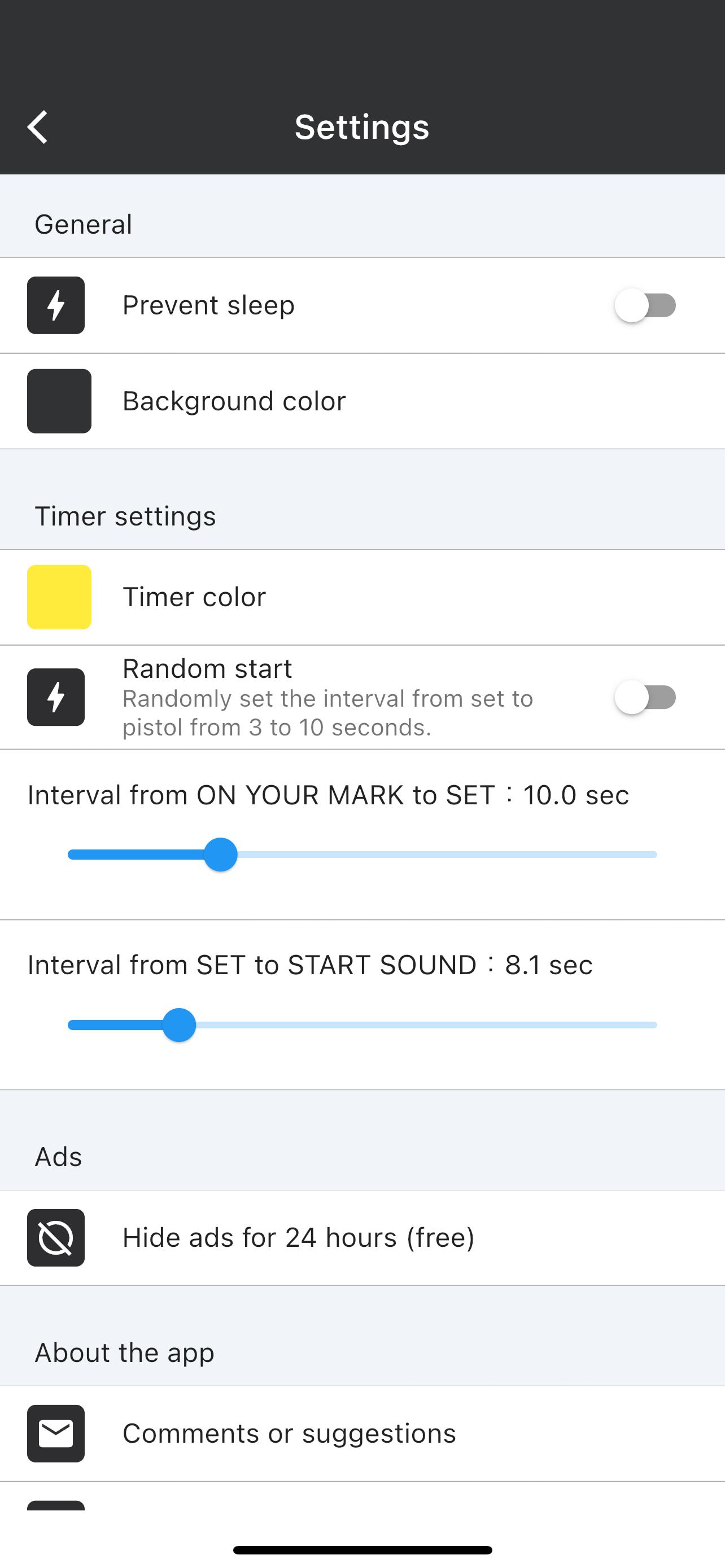Tap the SET to START SOUND slider
725x1568 pixels.
pyautogui.click(x=362, y=1025)
